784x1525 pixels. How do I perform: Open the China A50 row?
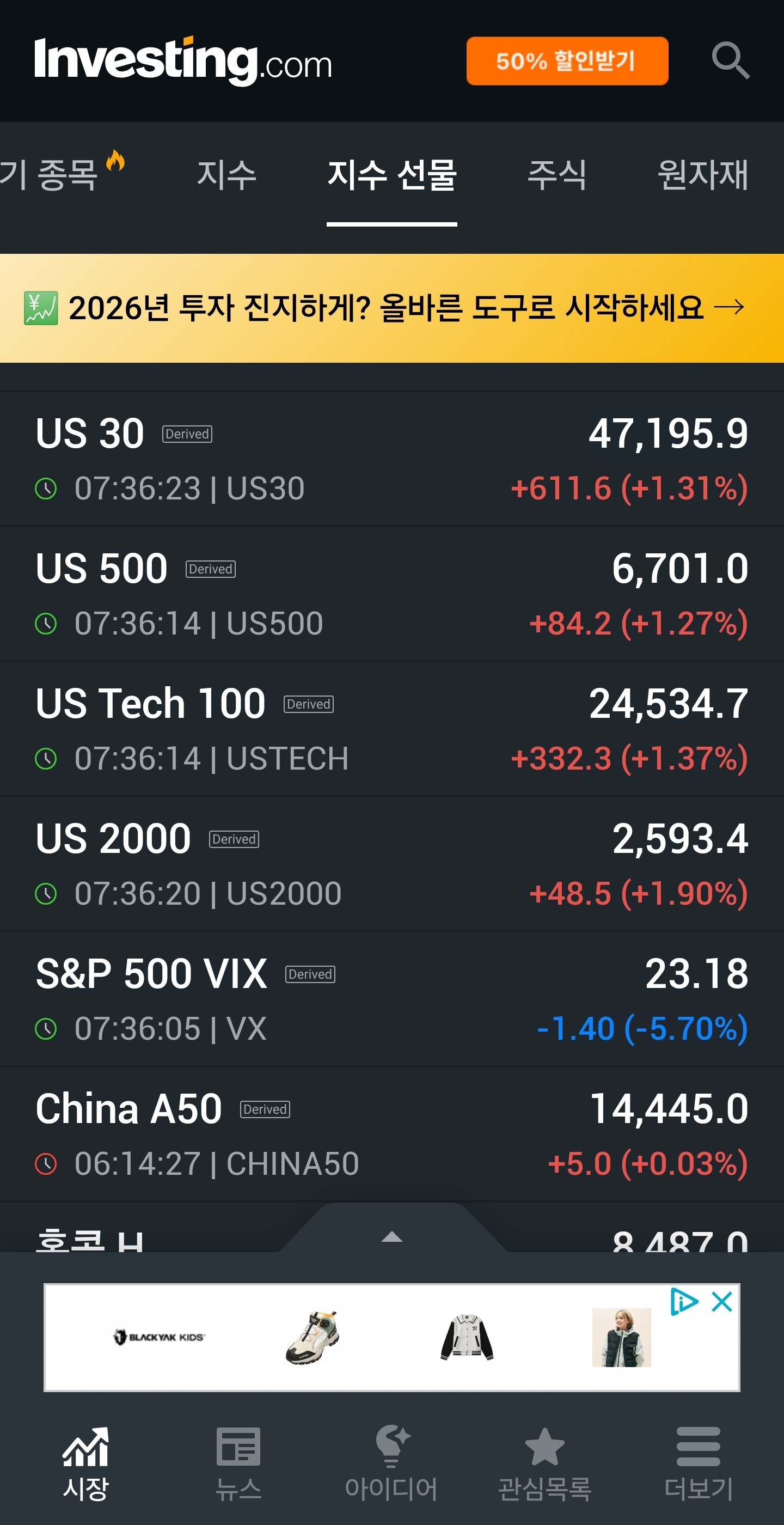point(391,1134)
